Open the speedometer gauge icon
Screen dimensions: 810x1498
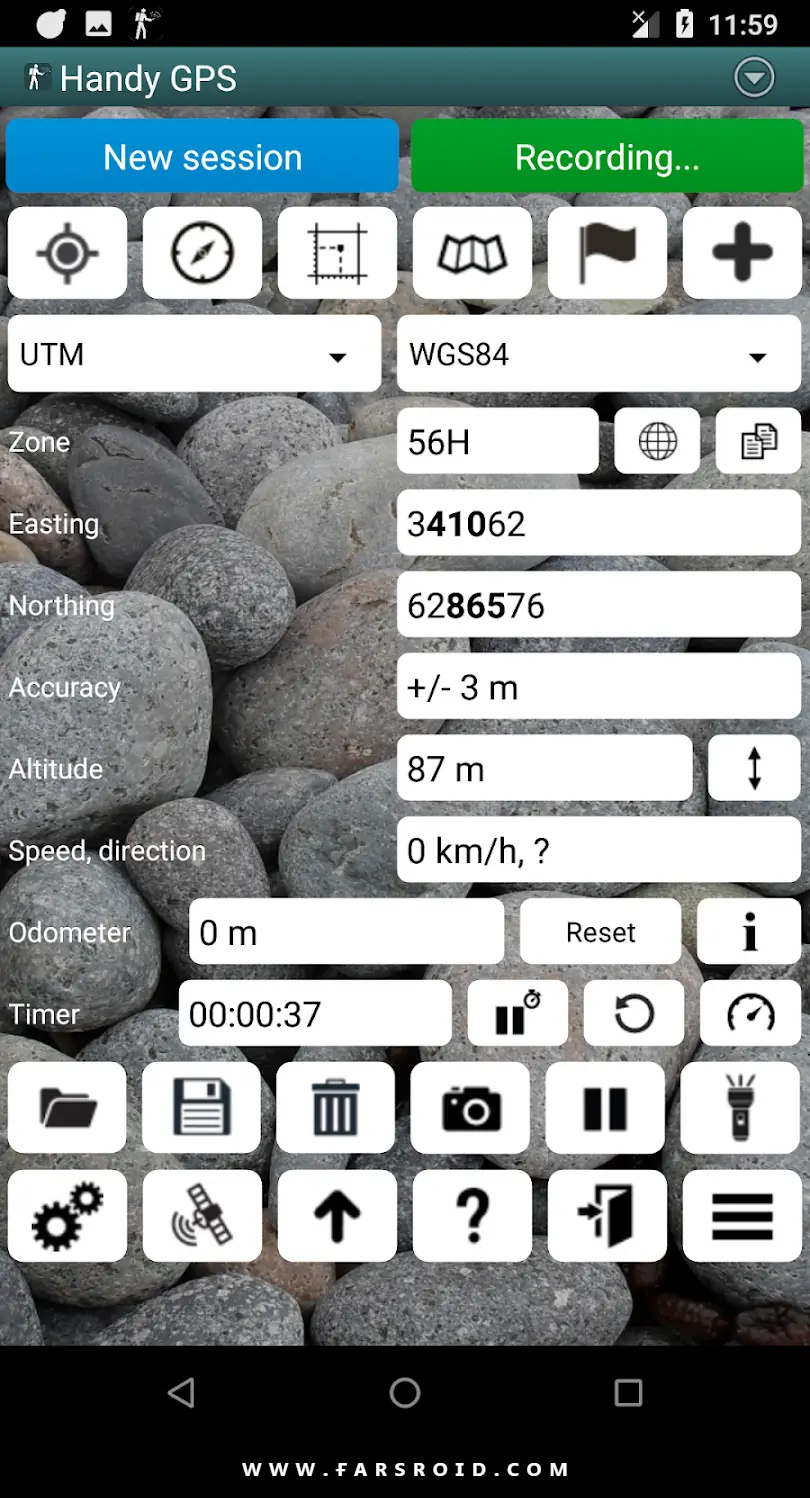click(751, 1014)
